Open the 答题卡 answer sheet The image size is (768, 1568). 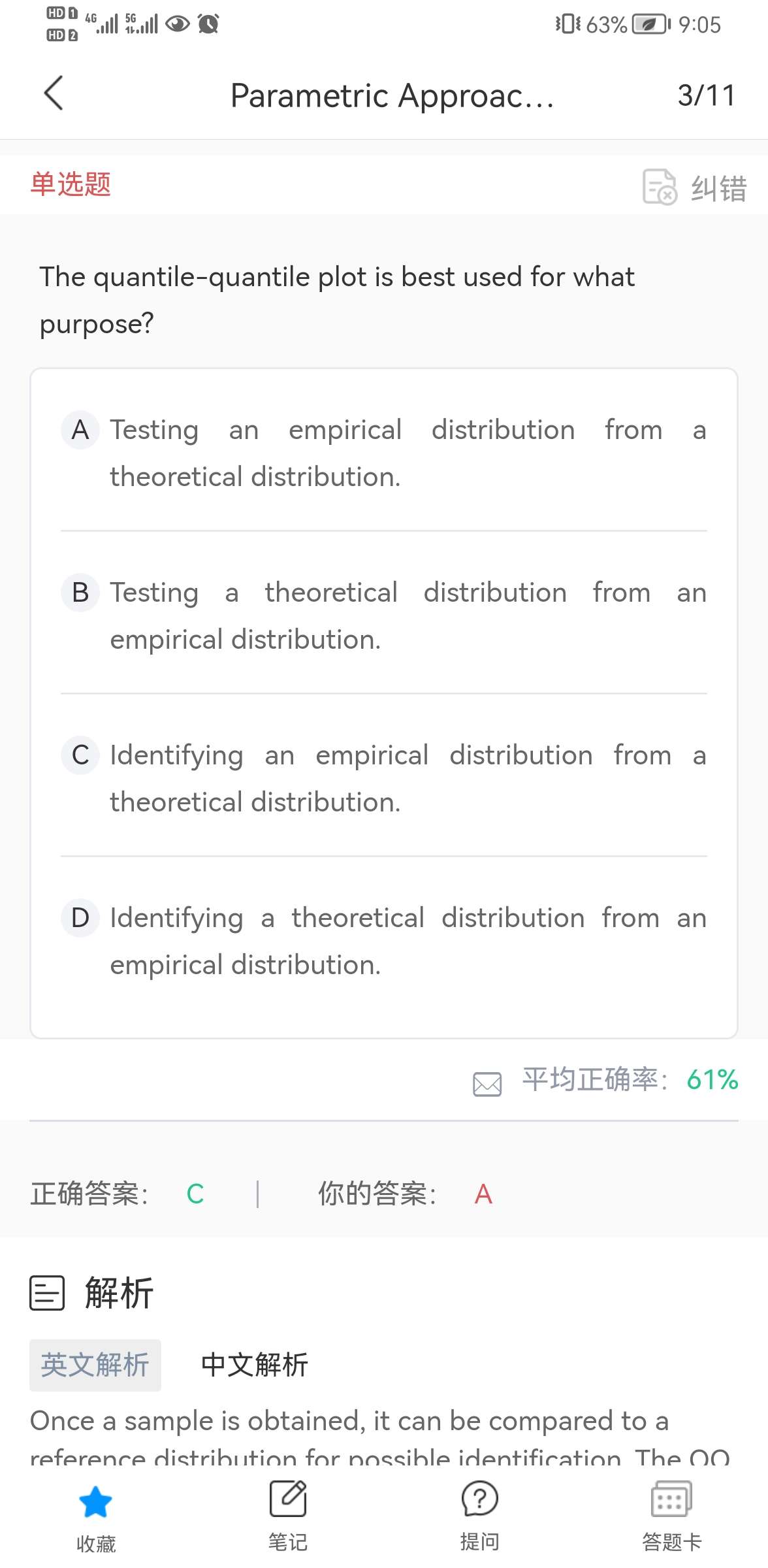(x=671, y=1516)
